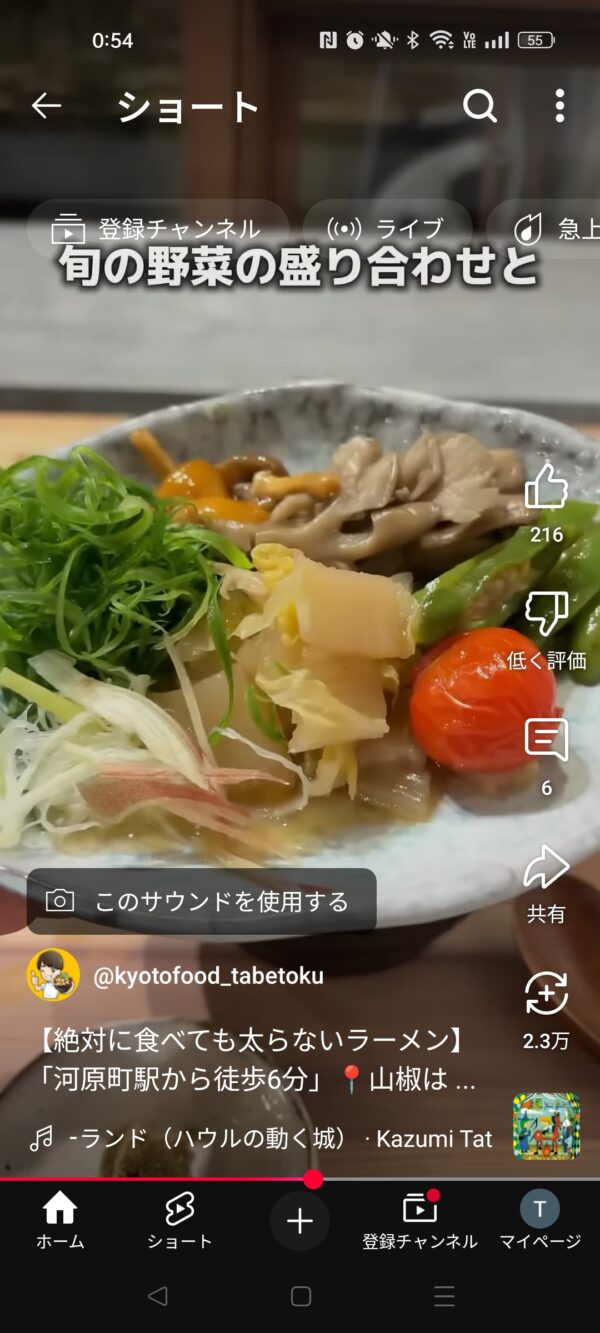The image size is (600, 1333).
Task: Create new content with plus button
Action: [x=300, y=1222]
